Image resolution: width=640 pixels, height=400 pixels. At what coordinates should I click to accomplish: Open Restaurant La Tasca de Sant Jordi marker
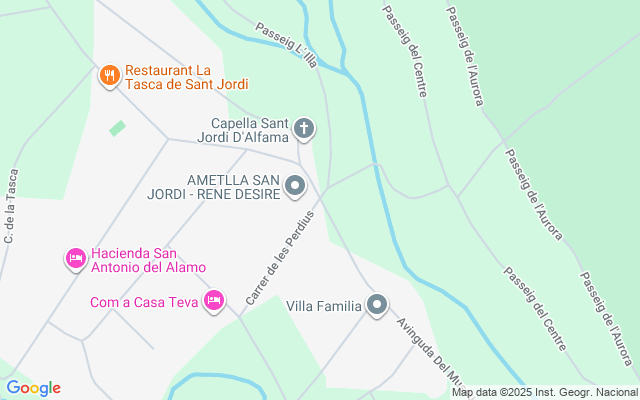tap(110, 74)
